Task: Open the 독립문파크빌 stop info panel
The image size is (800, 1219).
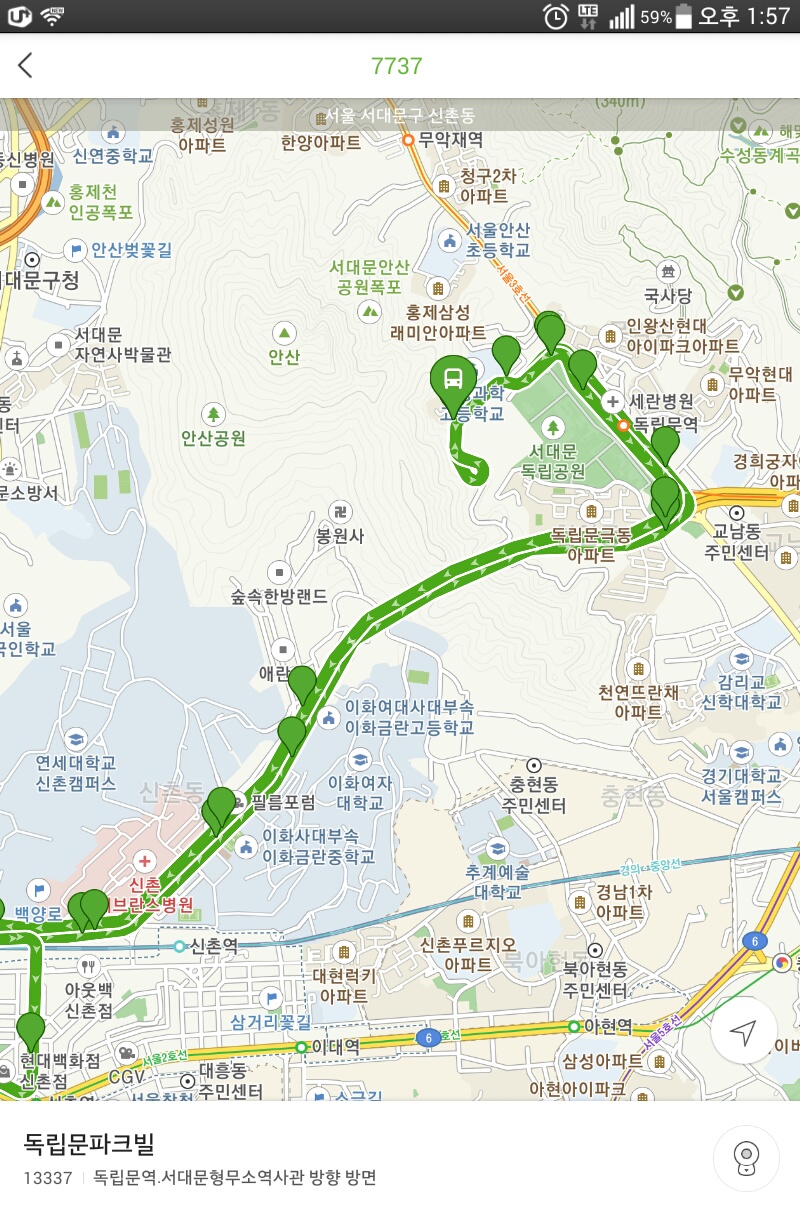Action: [300, 1158]
